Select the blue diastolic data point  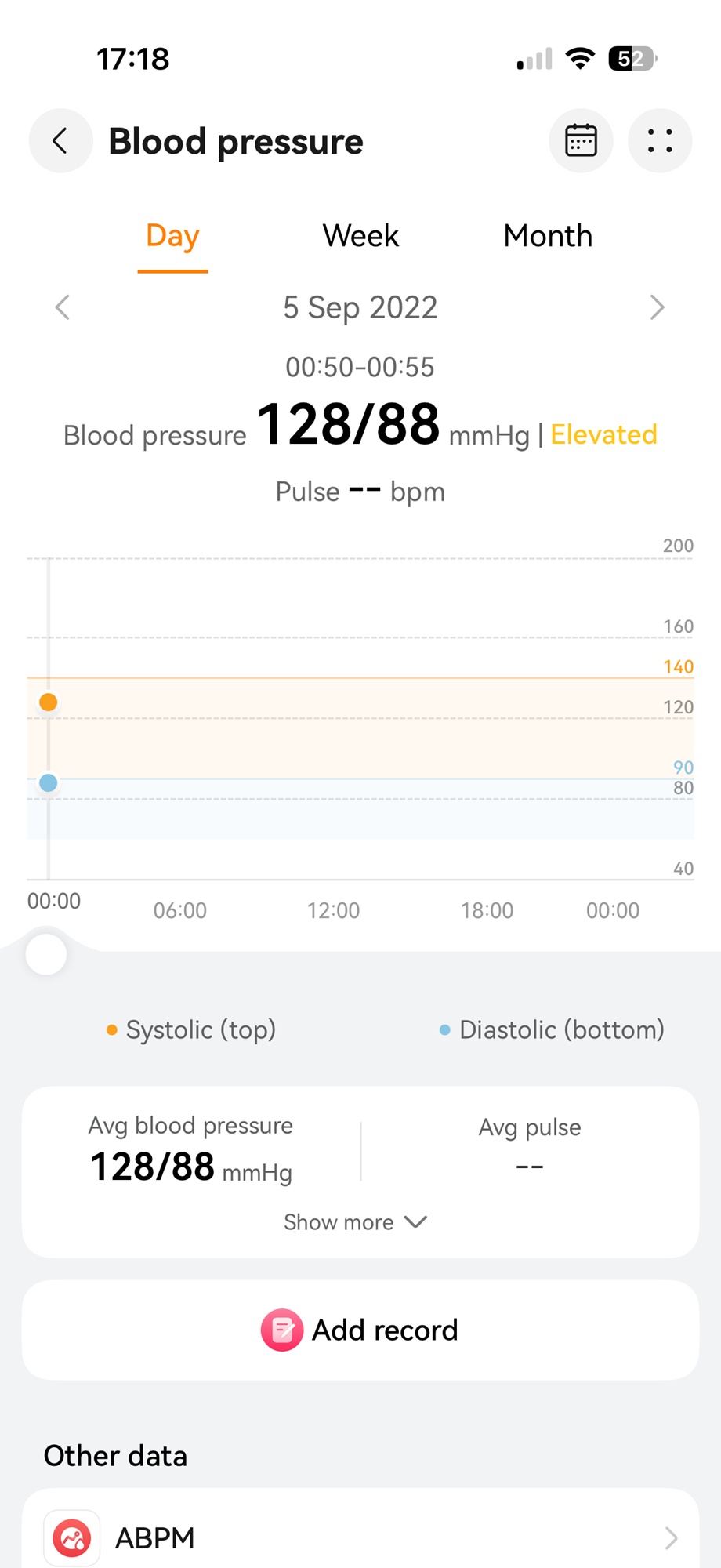click(49, 782)
